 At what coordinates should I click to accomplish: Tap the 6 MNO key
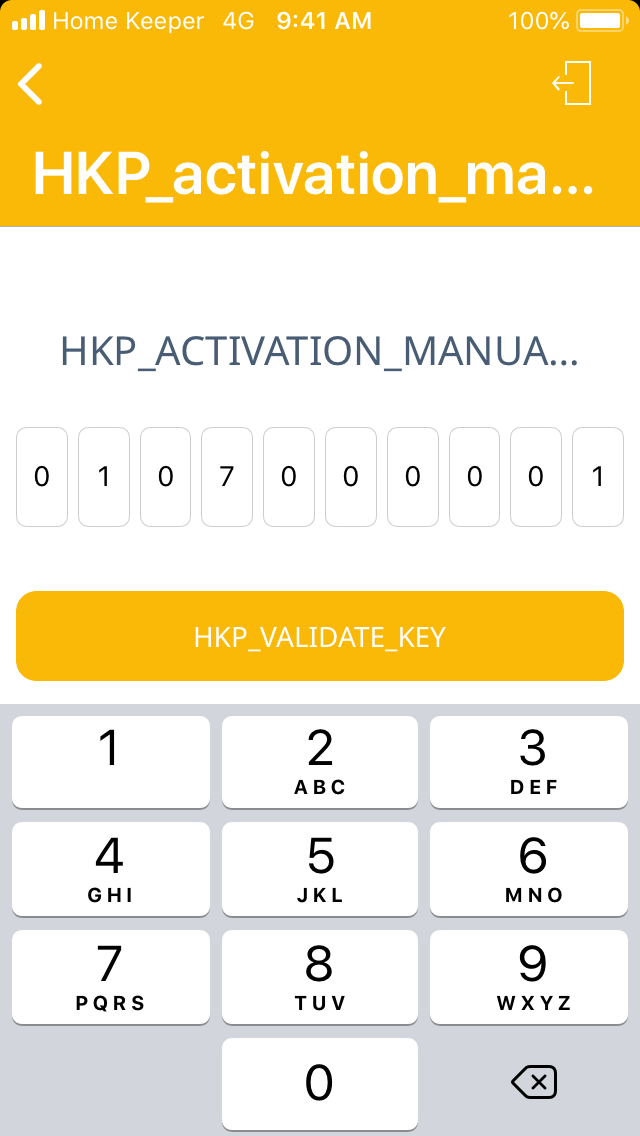click(x=533, y=868)
